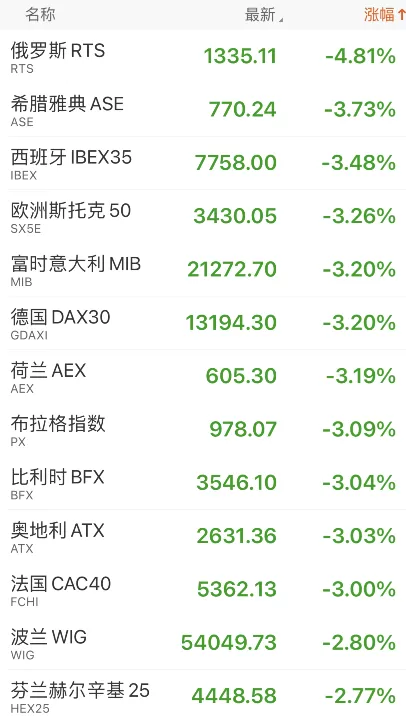Select the 西班牙 IBEX35 row

pos(203,163)
